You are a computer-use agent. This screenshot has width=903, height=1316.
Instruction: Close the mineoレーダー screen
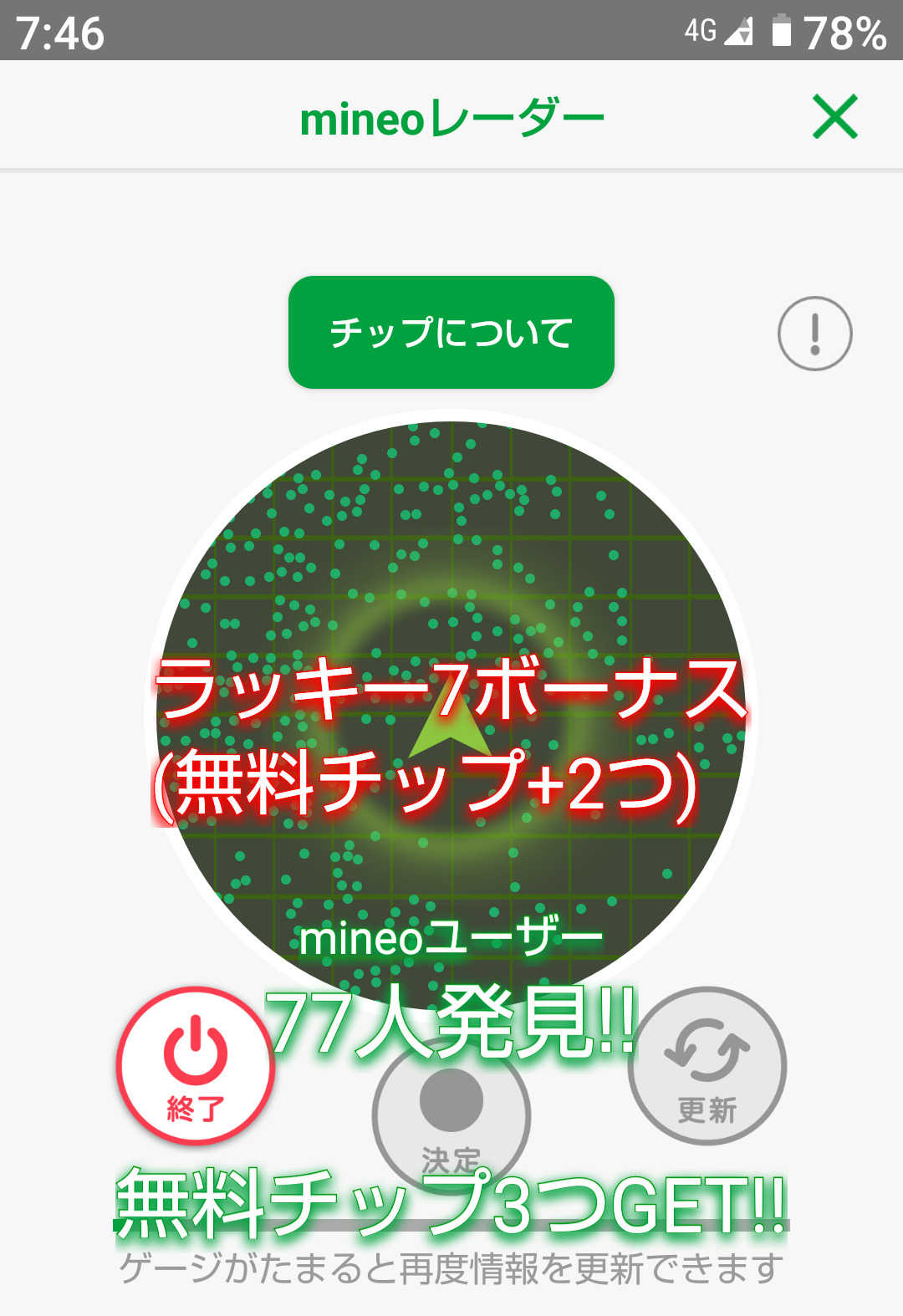pyautogui.click(x=835, y=116)
